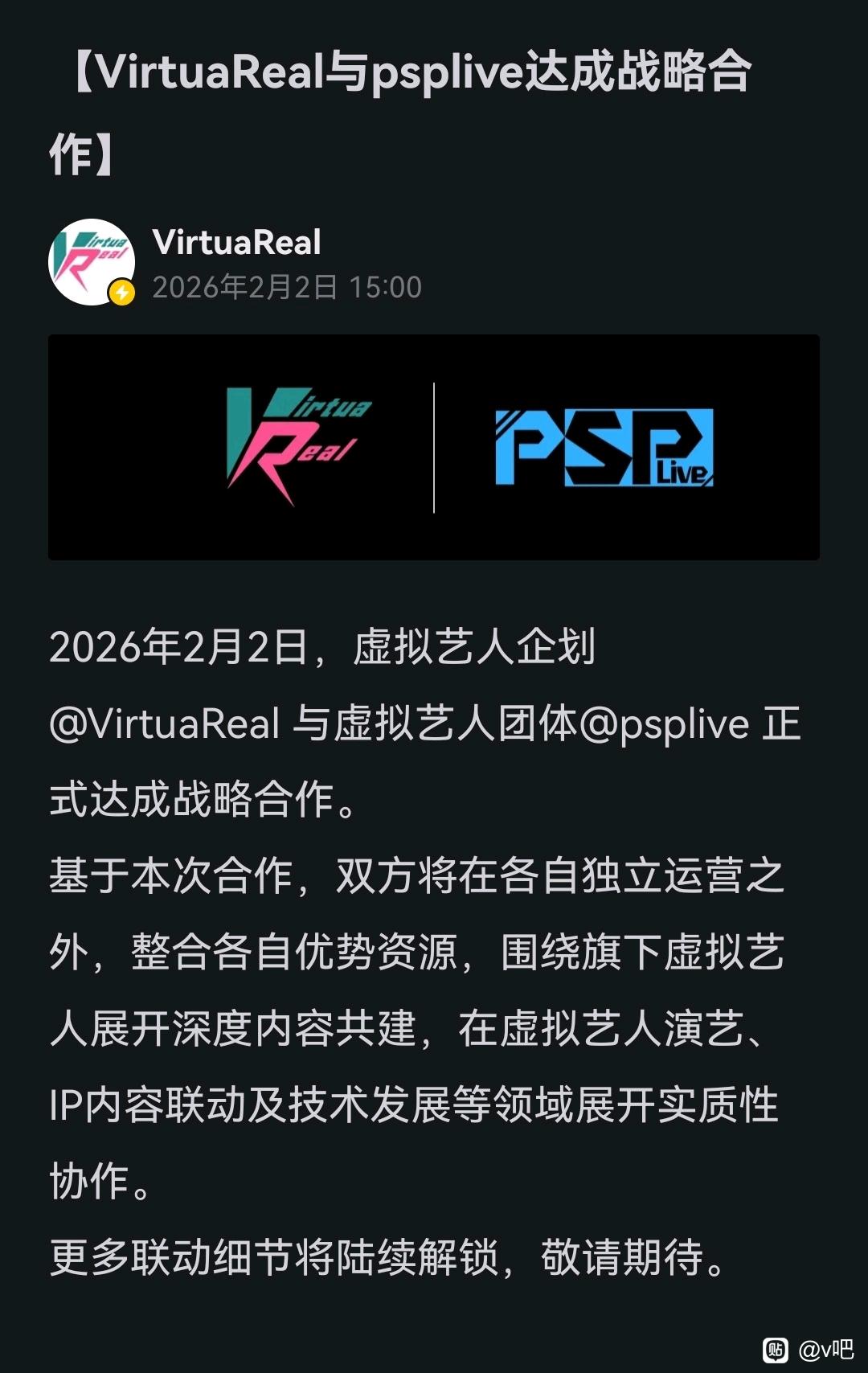View the VirtuaReal and PSPLive banner image
Screen dimensions: 868x1373
(x=434, y=447)
